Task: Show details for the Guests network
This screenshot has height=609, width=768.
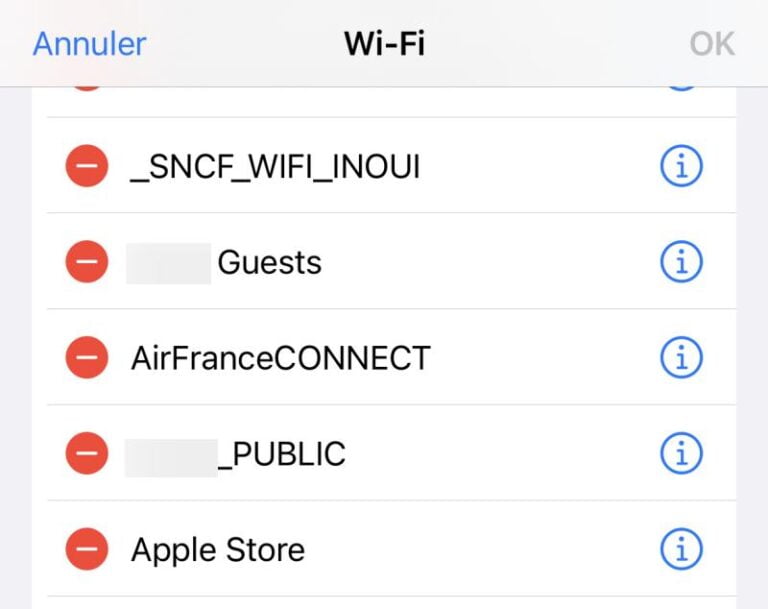Action: [682, 262]
